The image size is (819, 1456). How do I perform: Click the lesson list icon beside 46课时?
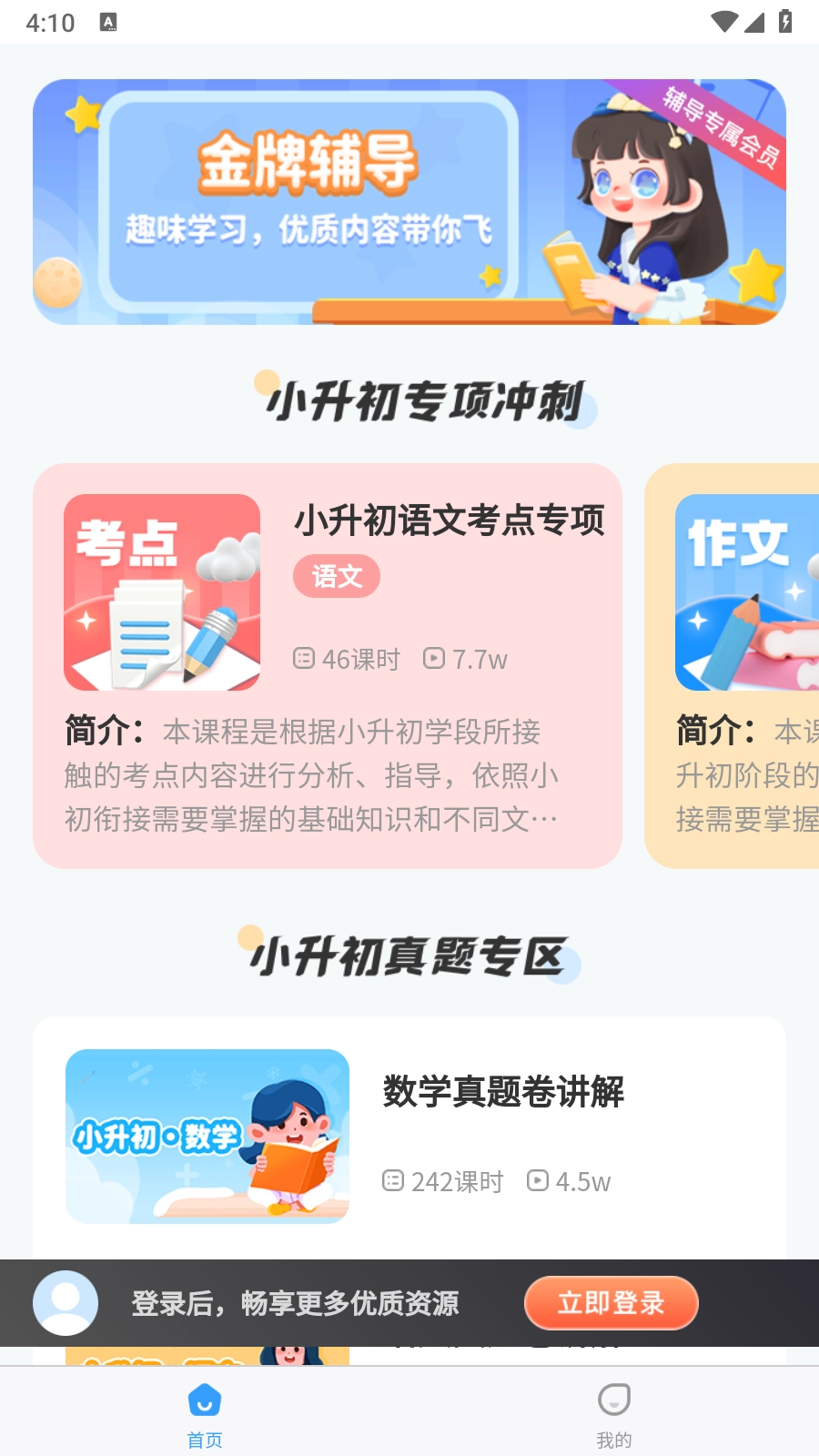pyautogui.click(x=302, y=659)
